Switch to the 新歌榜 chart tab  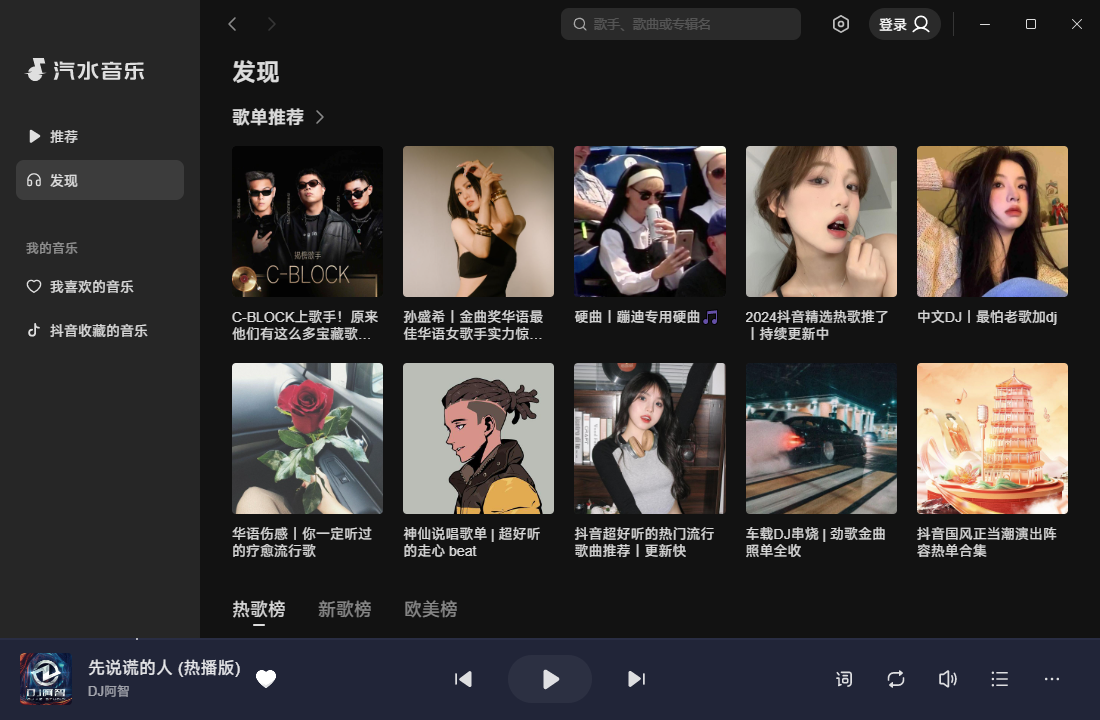344,609
